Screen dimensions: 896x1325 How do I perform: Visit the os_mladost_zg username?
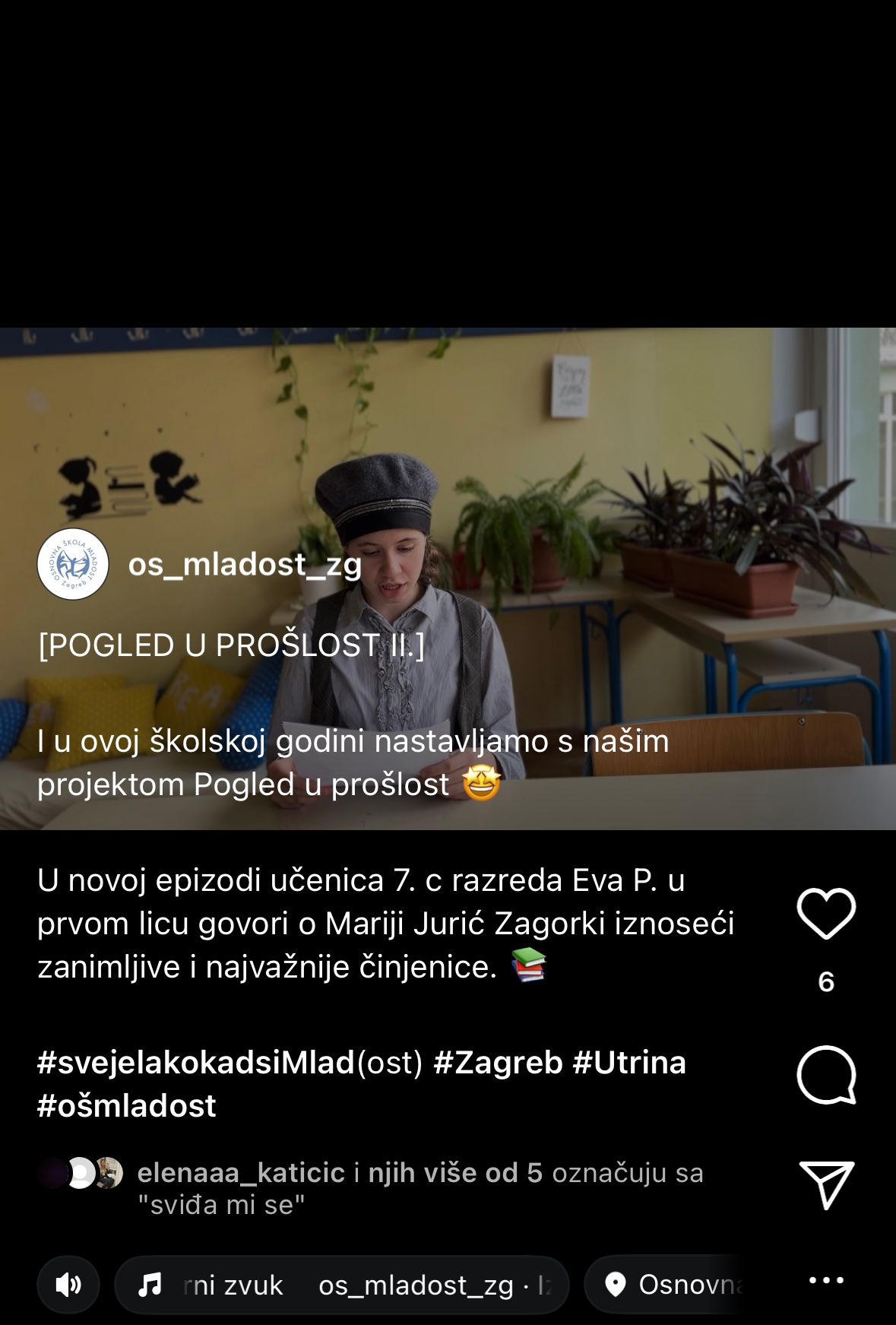click(x=245, y=564)
